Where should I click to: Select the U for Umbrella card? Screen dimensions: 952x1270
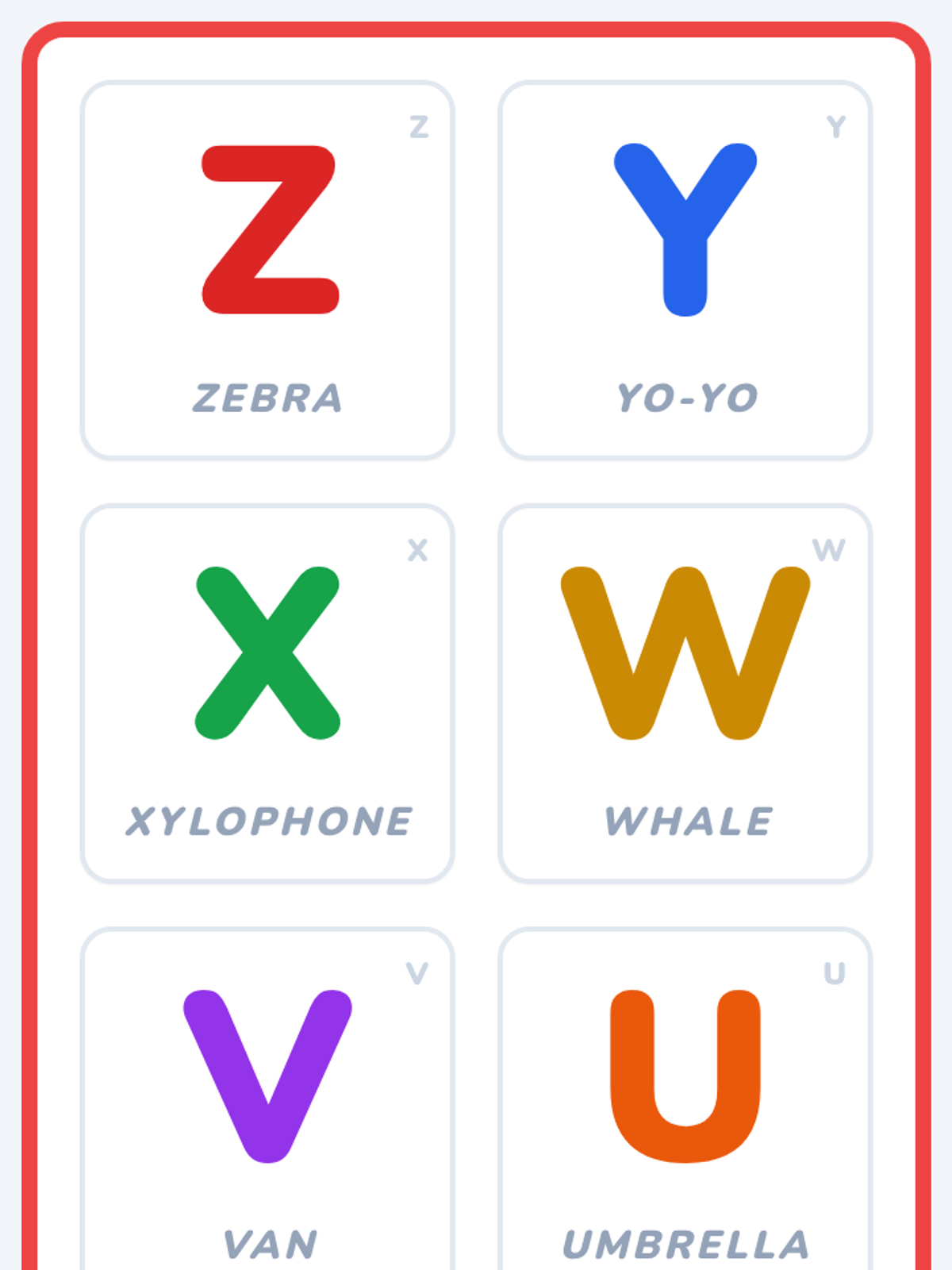pos(685,1099)
